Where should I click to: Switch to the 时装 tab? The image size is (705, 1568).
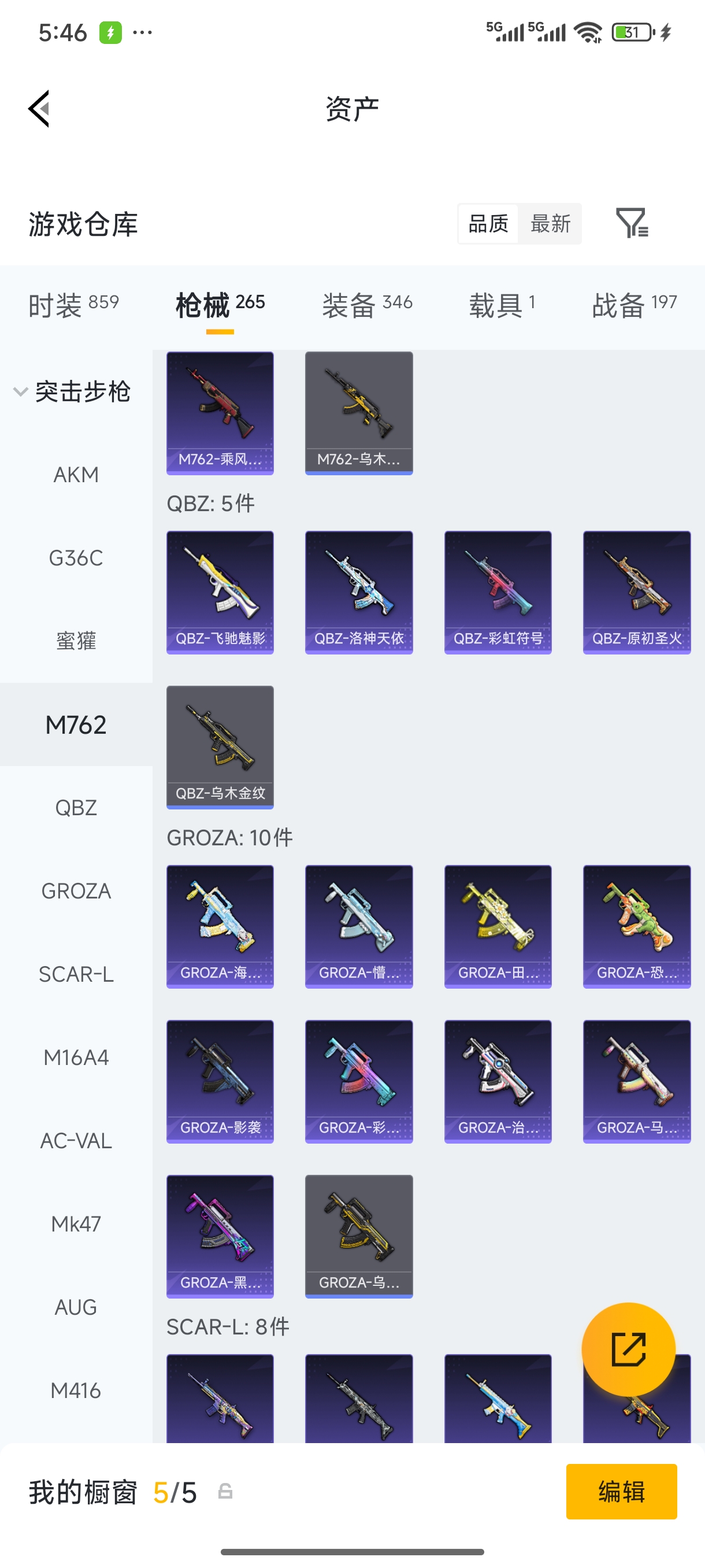pyautogui.click(x=73, y=304)
